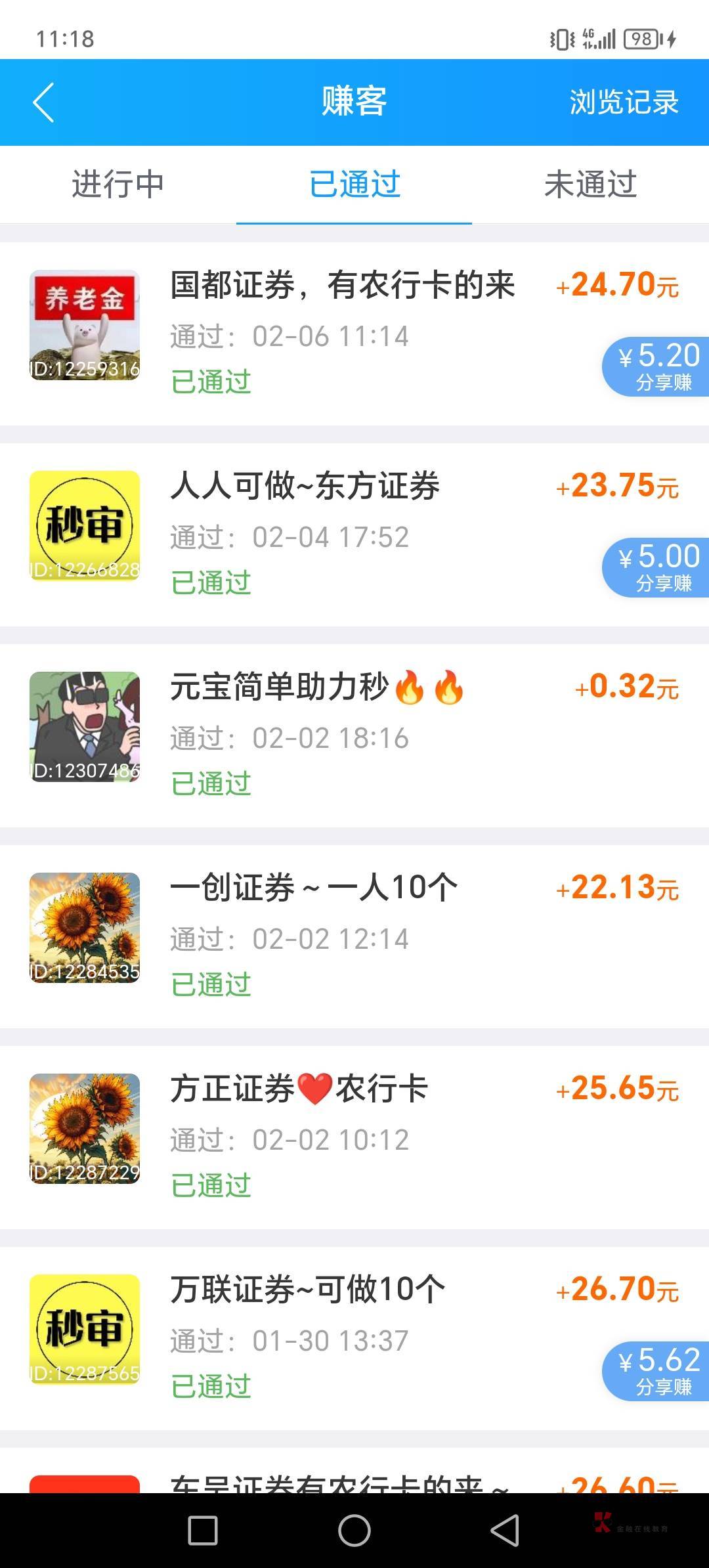Open the 国都证券，有农行卡的来 task

pos(354,334)
